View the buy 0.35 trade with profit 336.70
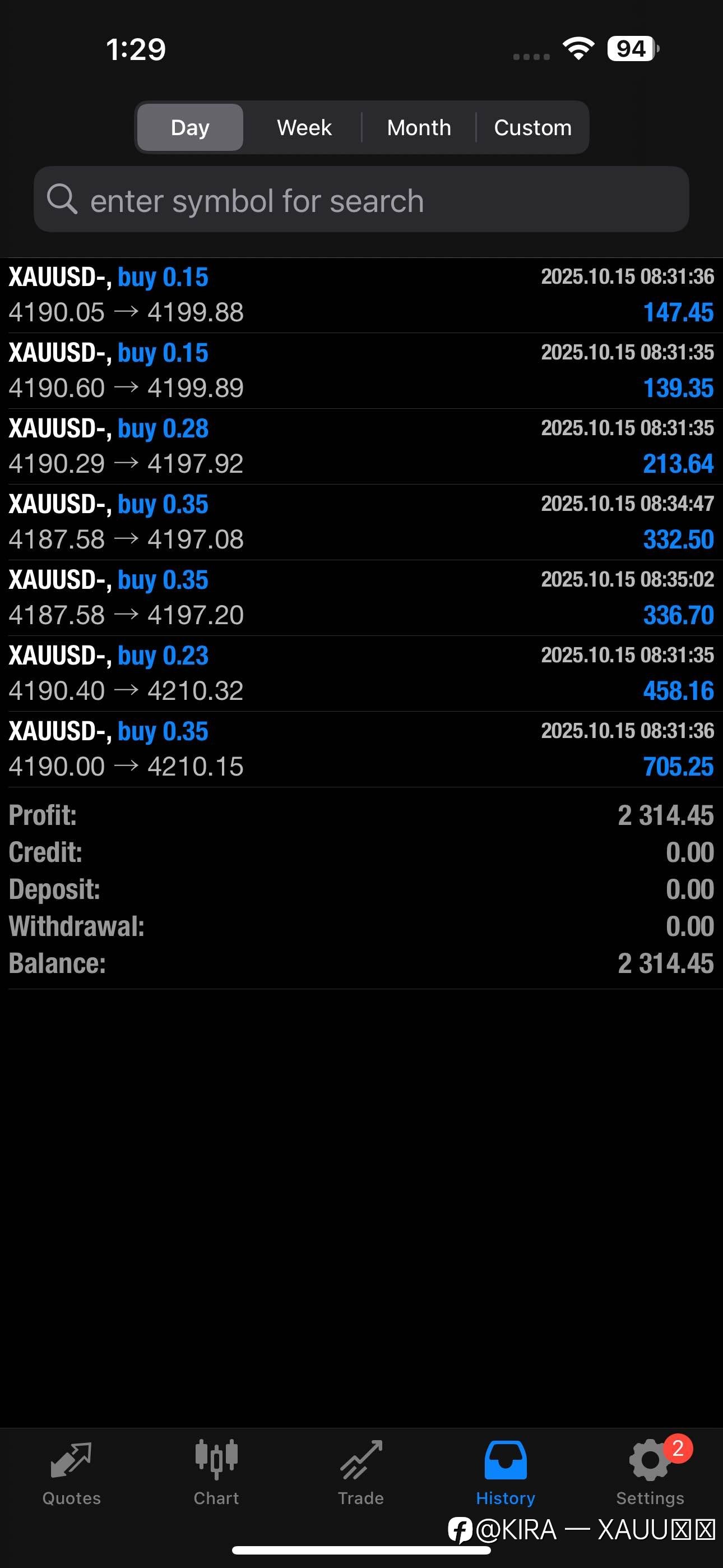Viewport: 723px width, 1568px height. tap(361, 598)
